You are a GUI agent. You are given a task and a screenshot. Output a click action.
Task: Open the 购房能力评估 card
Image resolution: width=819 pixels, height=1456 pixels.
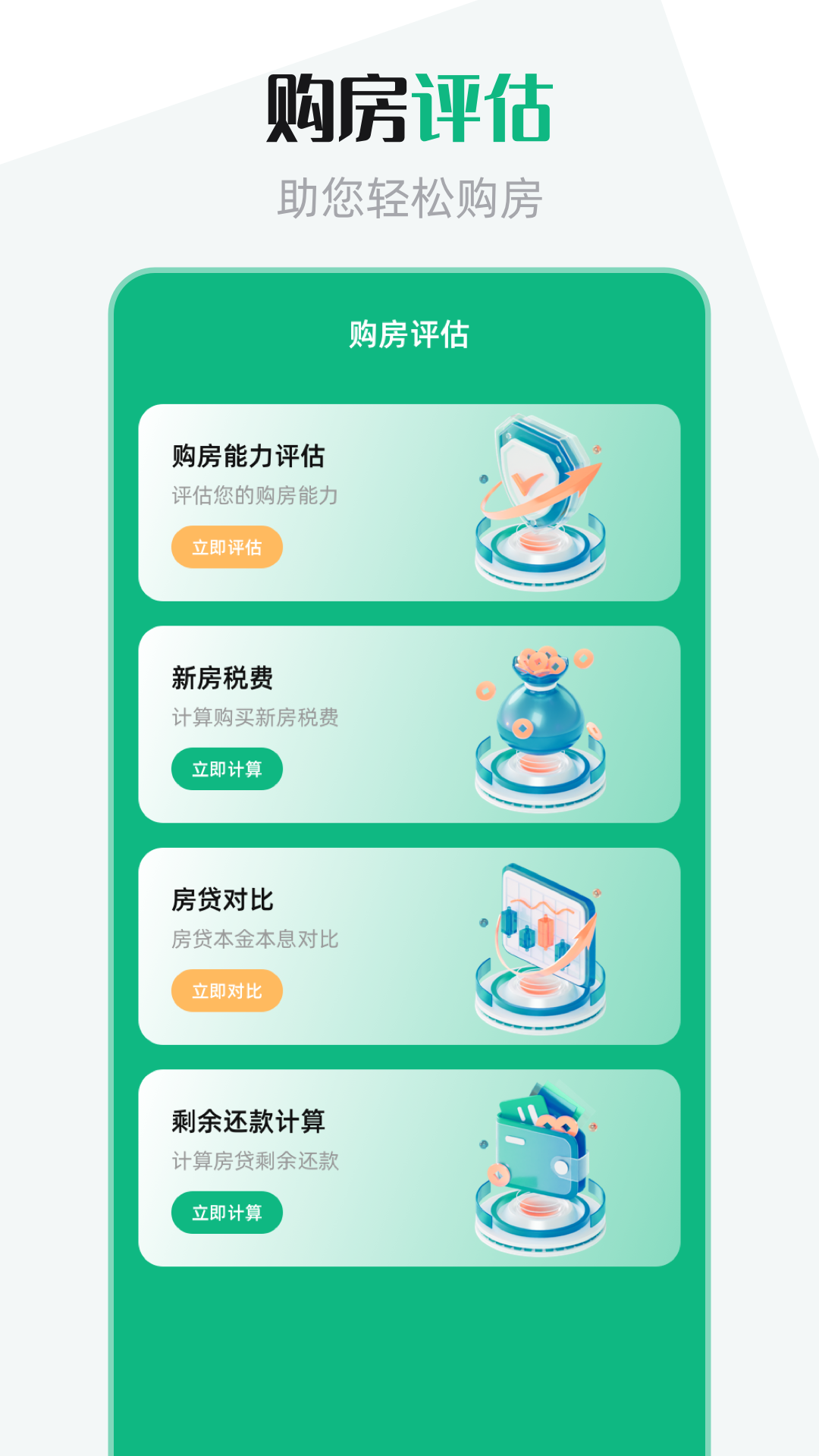click(409, 500)
